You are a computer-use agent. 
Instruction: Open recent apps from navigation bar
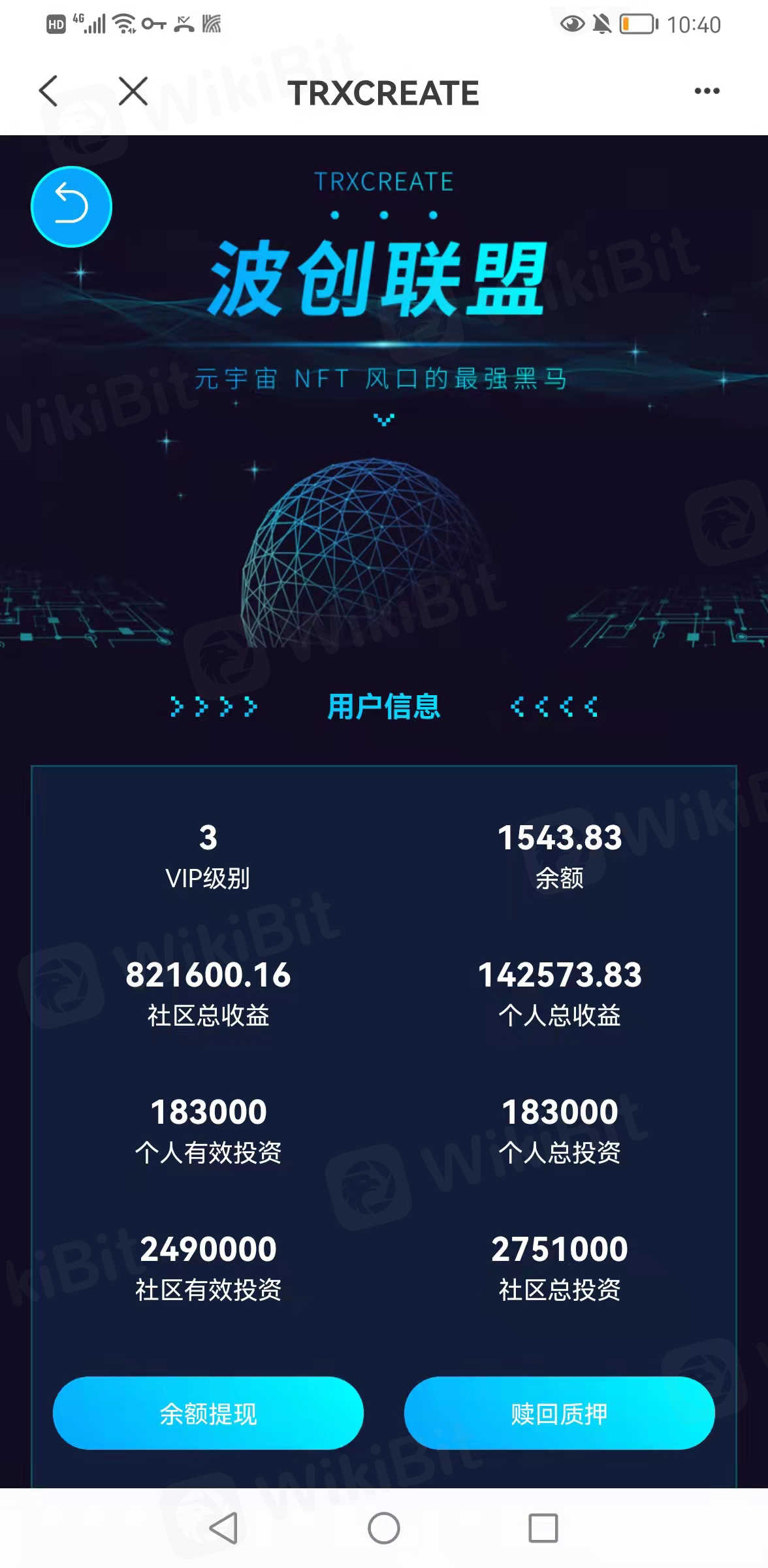[x=543, y=1528]
